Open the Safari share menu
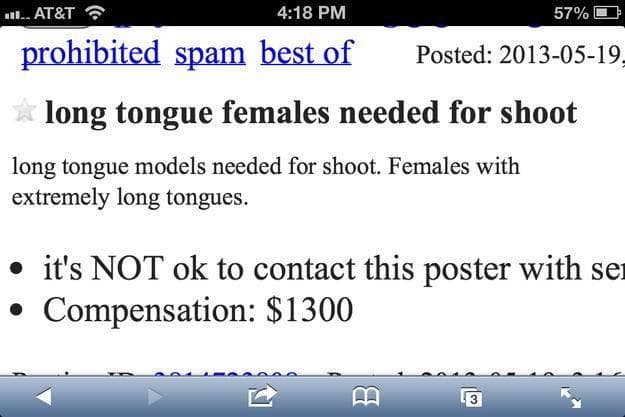The image size is (625, 417). 260,397
